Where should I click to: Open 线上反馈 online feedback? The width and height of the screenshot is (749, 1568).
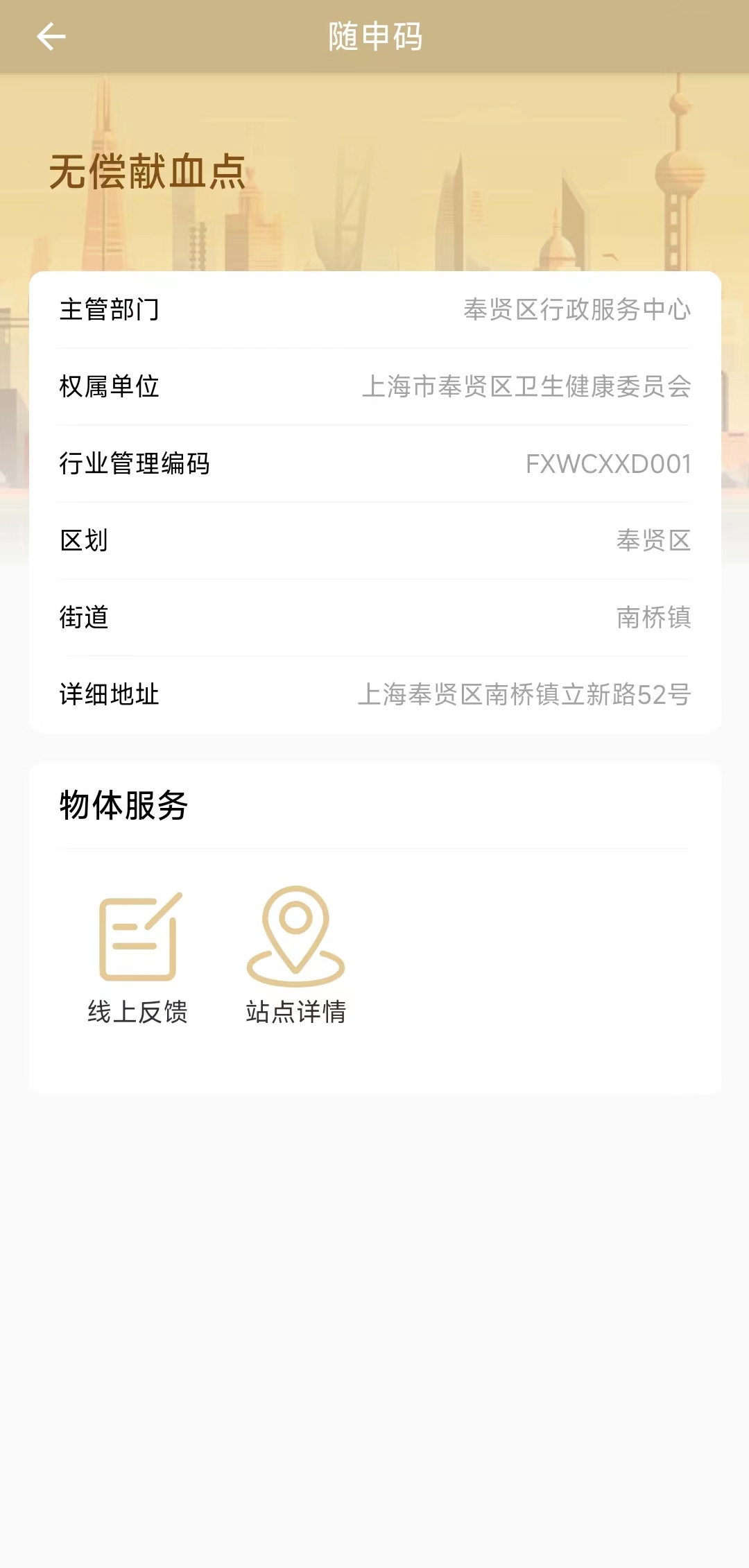point(138,954)
